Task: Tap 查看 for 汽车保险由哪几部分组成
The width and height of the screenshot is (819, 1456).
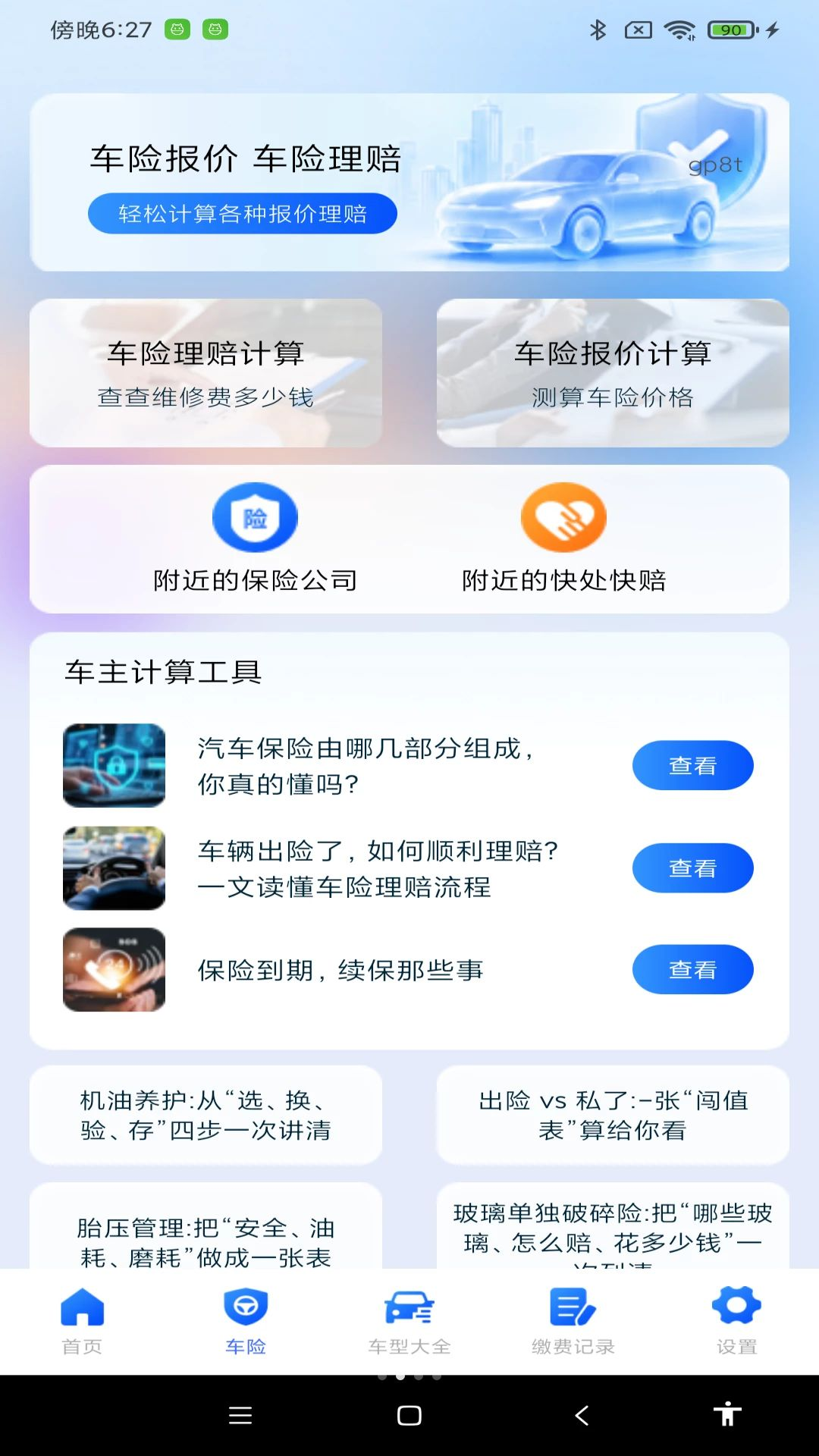Action: (x=692, y=765)
